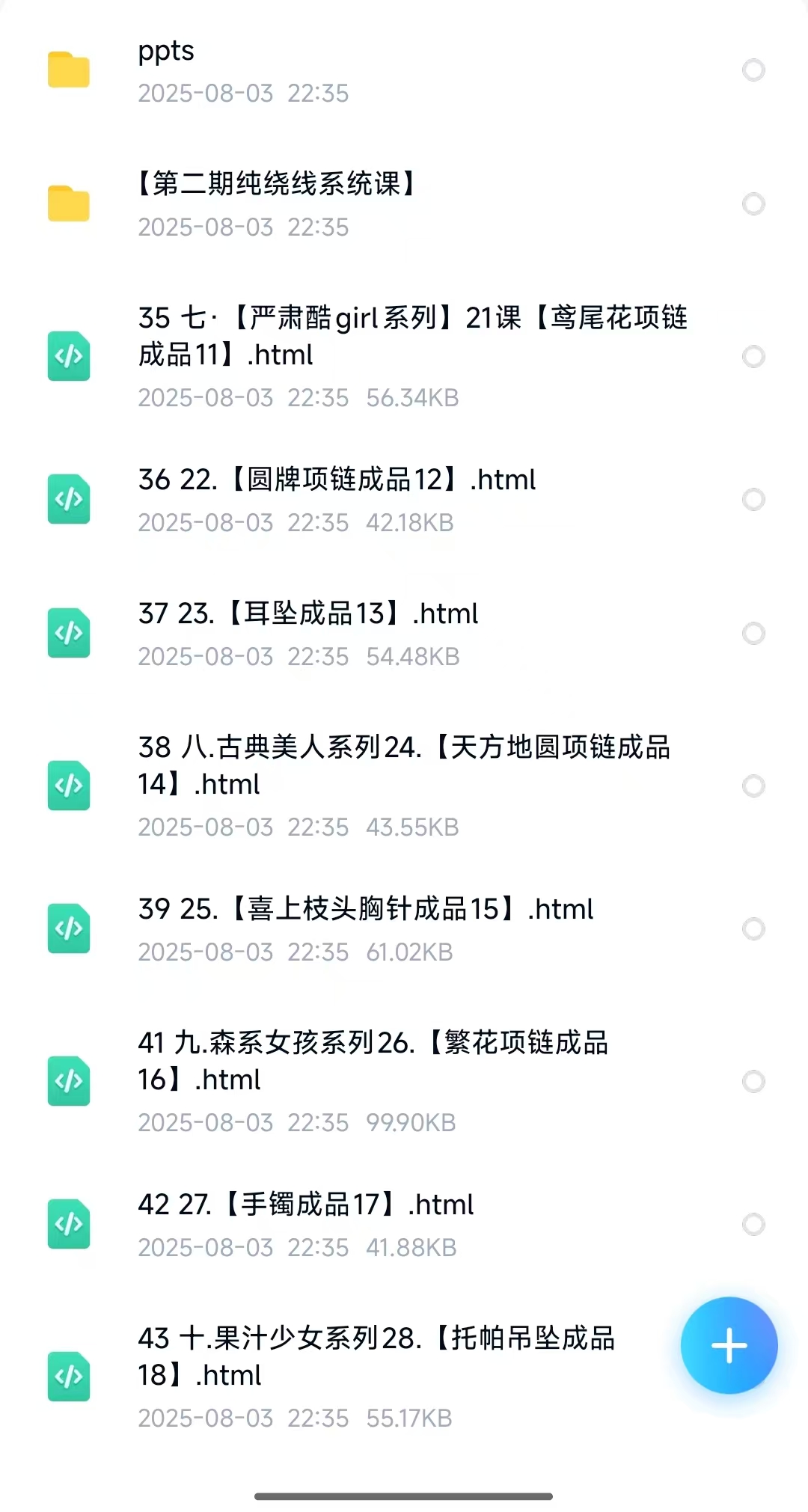The width and height of the screenshot is (808, 1512).
Task: Select the ppts folder checkbox circle
Action: (x=753, y=70)
